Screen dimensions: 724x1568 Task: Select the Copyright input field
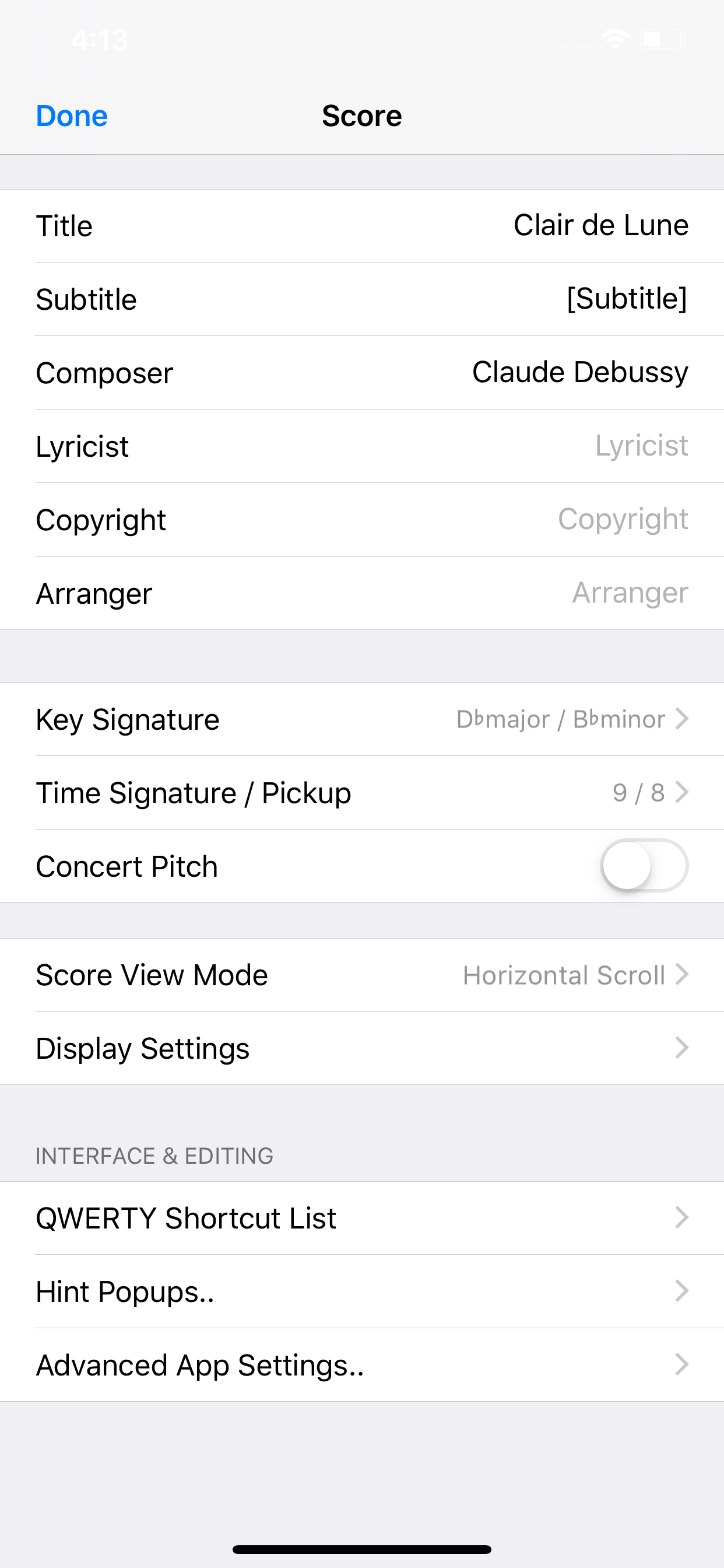(x=623, y=520)
